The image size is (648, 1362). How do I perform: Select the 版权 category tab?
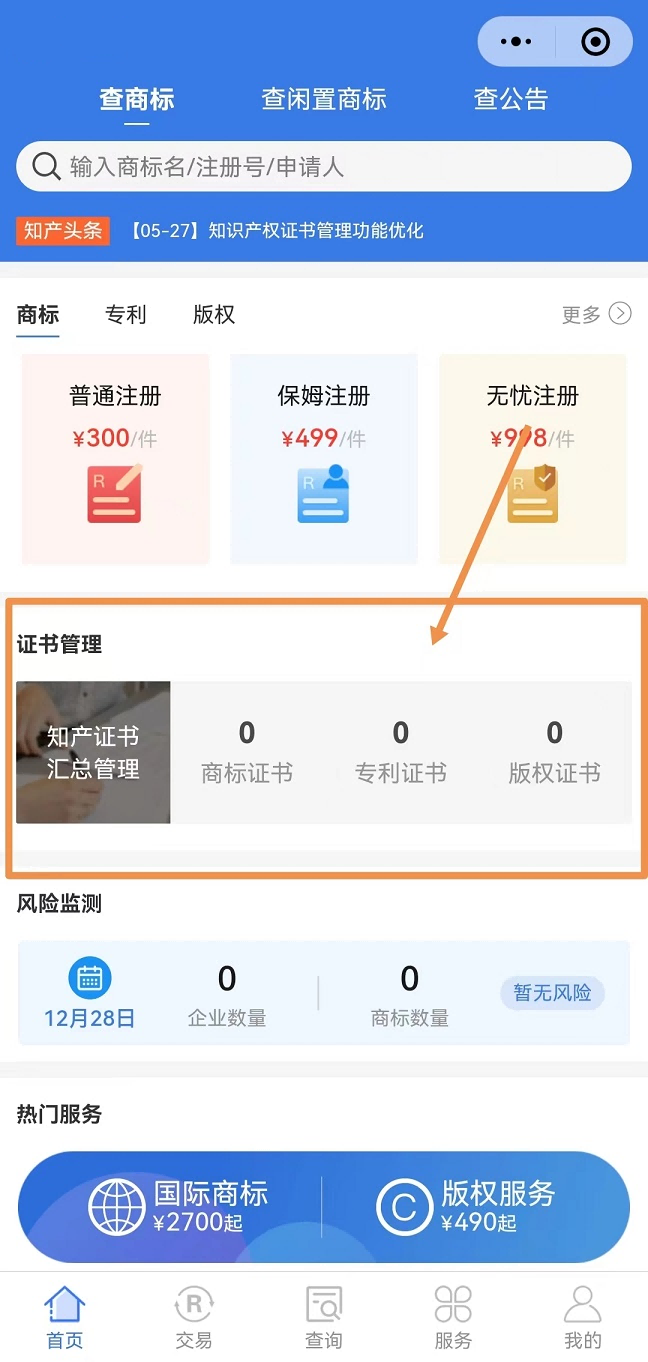point(213,314)
